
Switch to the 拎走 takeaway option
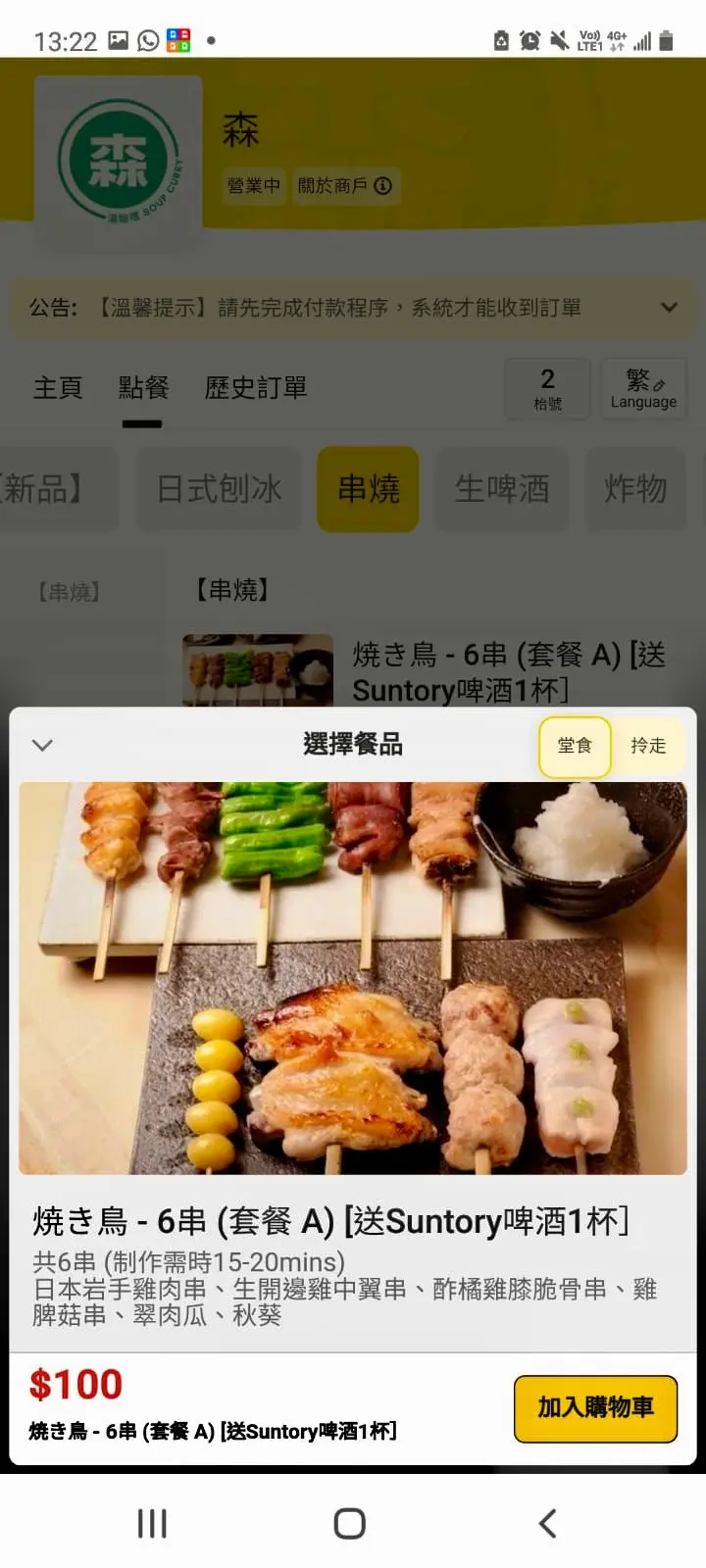pos(647,746)
